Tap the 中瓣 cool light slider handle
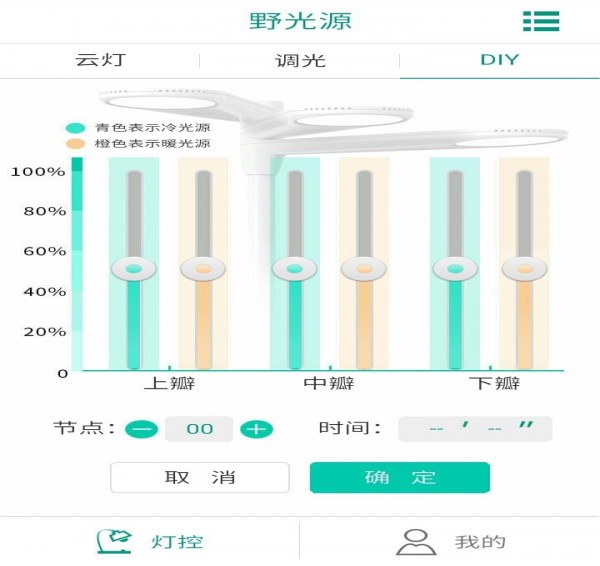This screenshot has height=566, width=600. [294, 268]
